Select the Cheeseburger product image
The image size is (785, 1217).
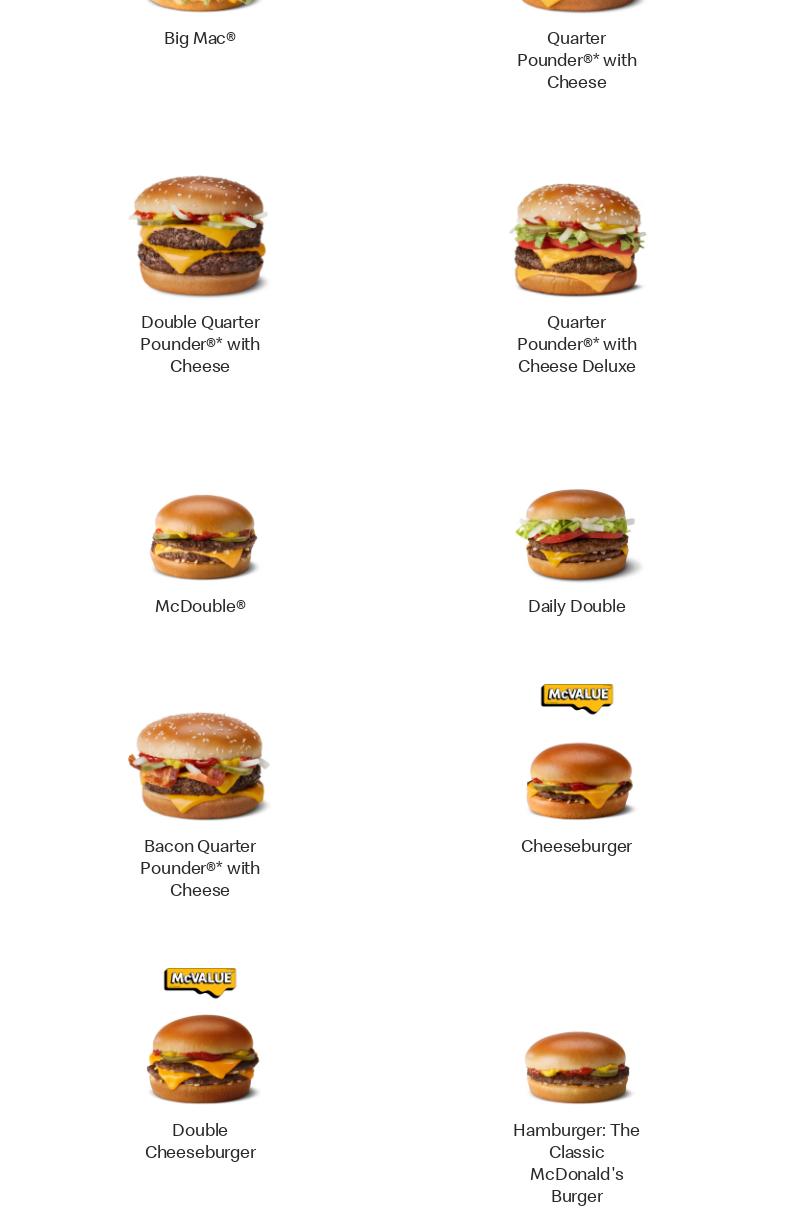coord(577,780)
